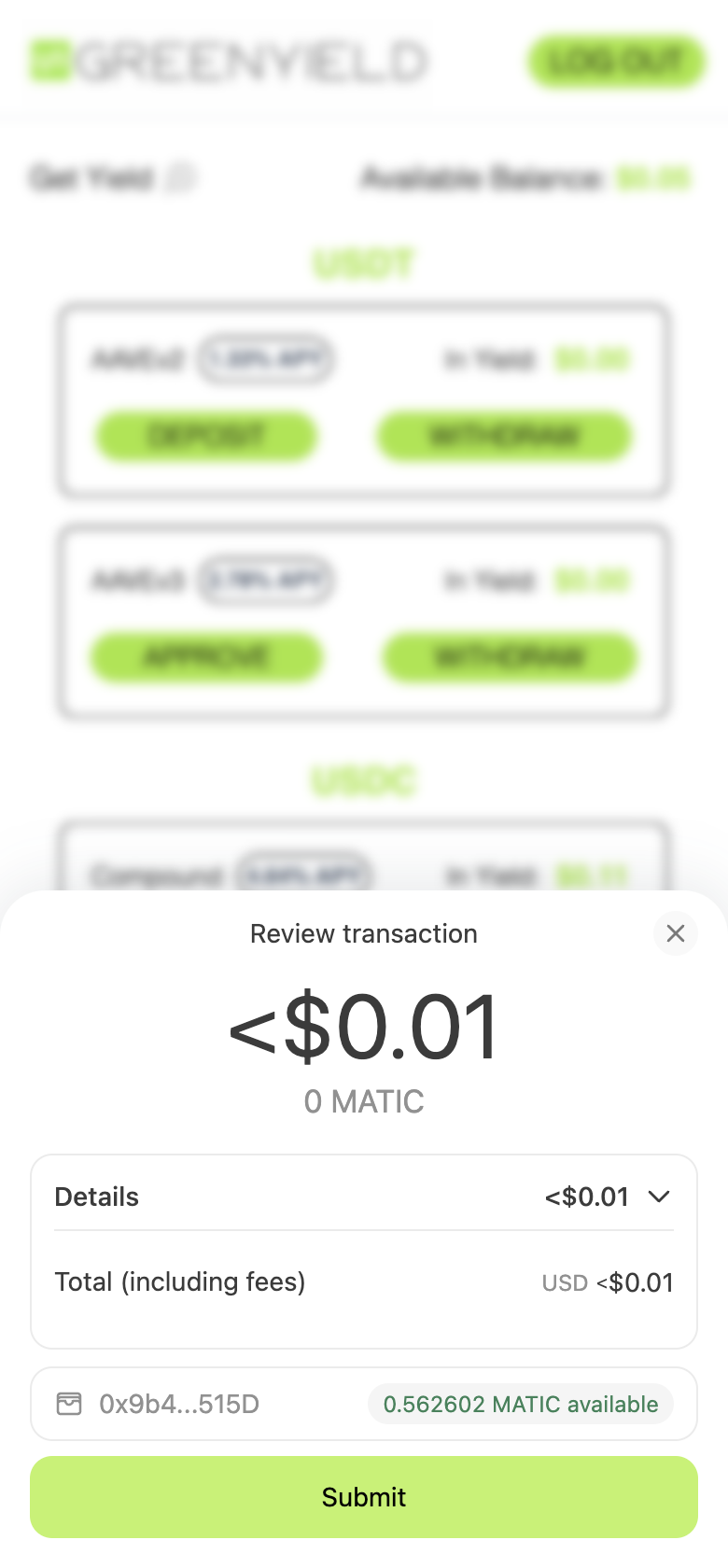Click APPROVE on the AAVEv3 pool
This screenshot has height=1568, width=728.
point(205,657)
